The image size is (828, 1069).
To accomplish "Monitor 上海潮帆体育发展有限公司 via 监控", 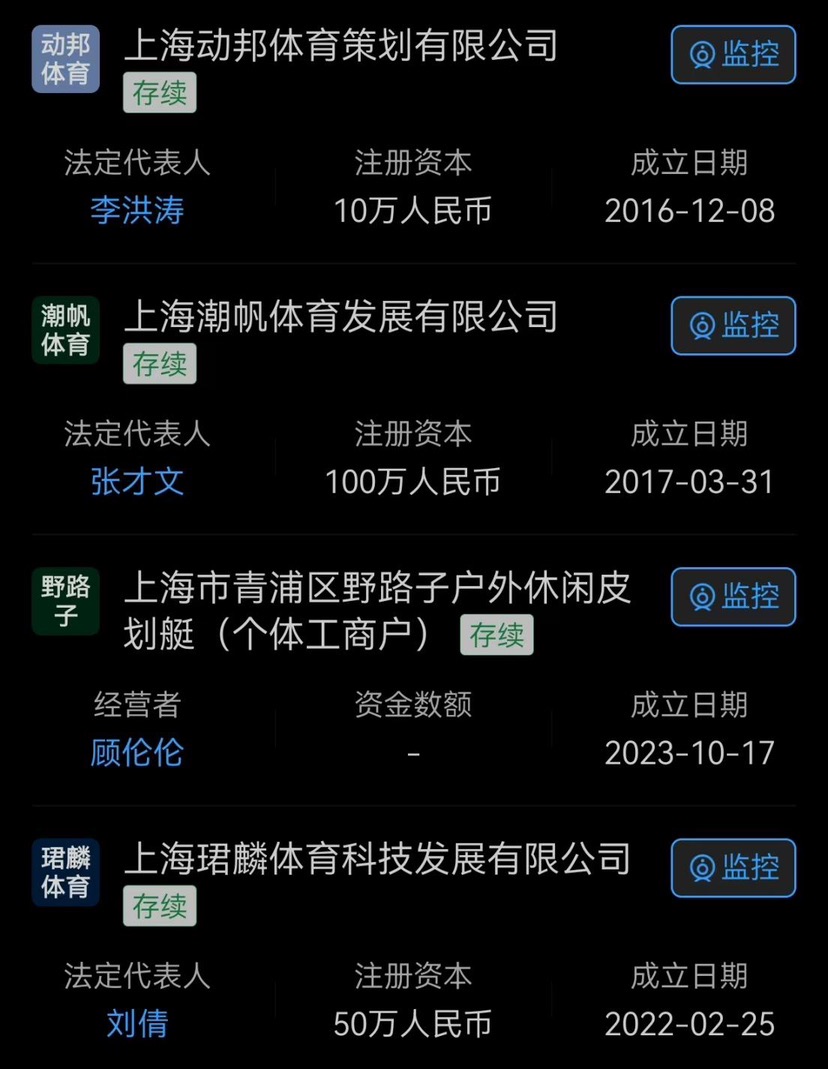I will coord(733,326).
